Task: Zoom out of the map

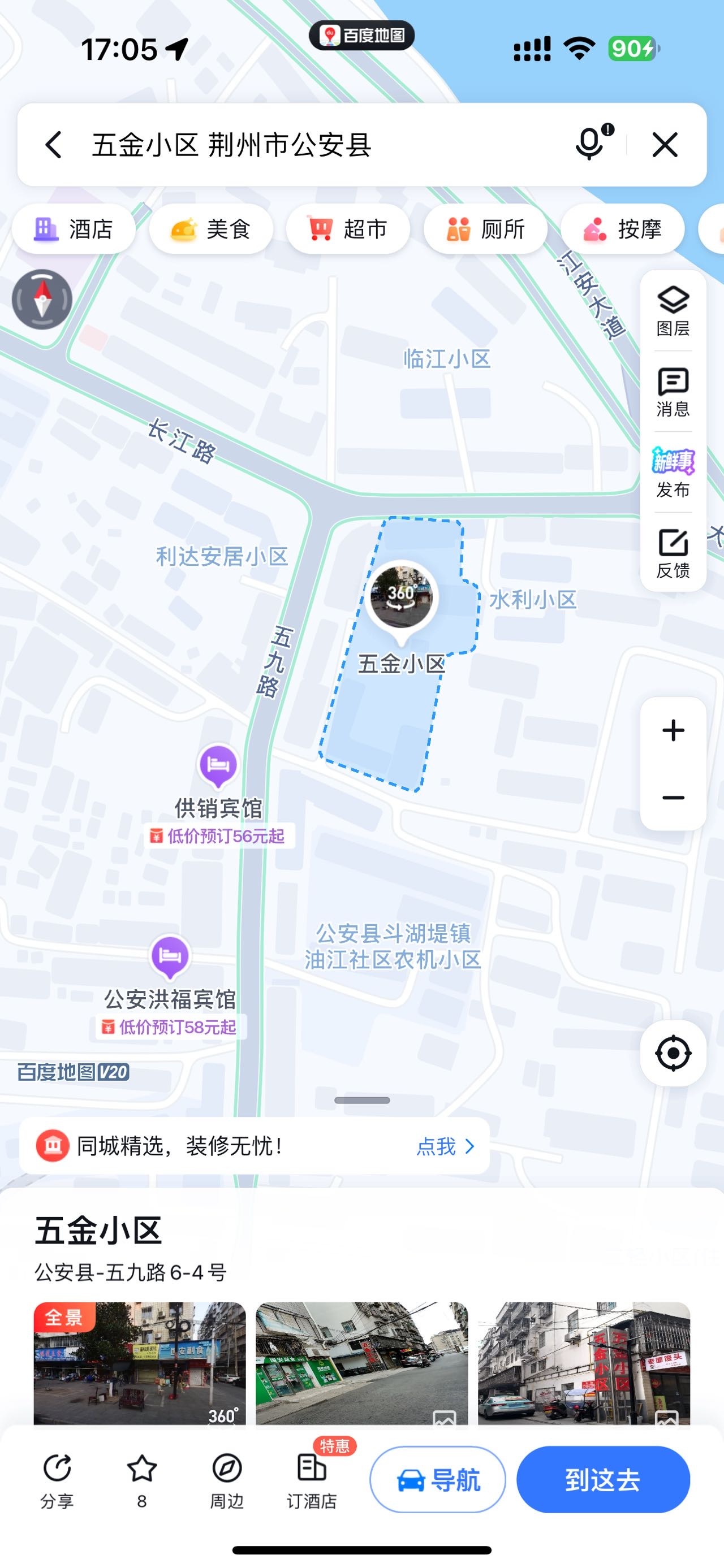Action: pos(673,798)
